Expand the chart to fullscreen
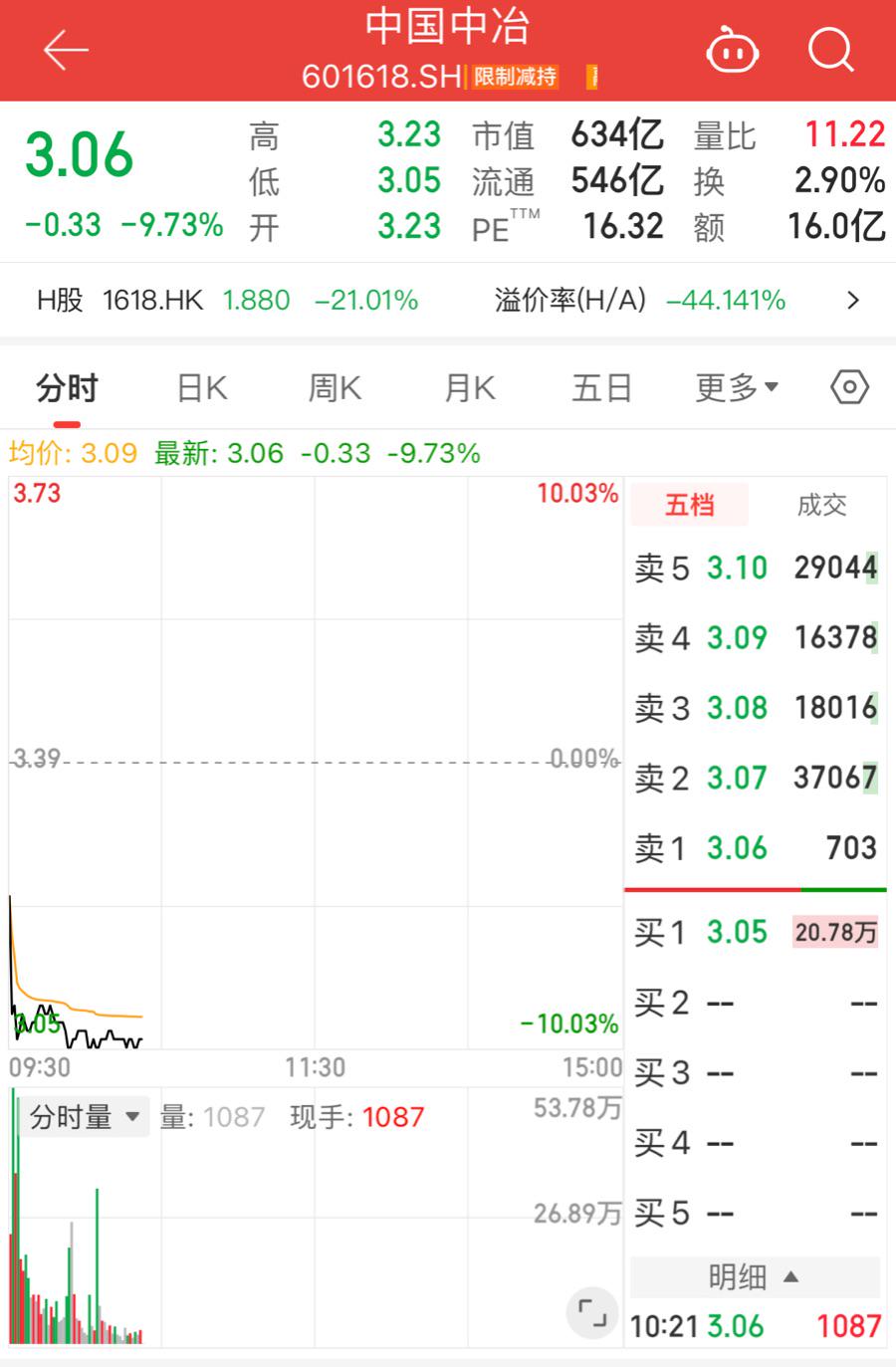The height and width of the screenshot is (1367, 896). [x=592, y=1314]
